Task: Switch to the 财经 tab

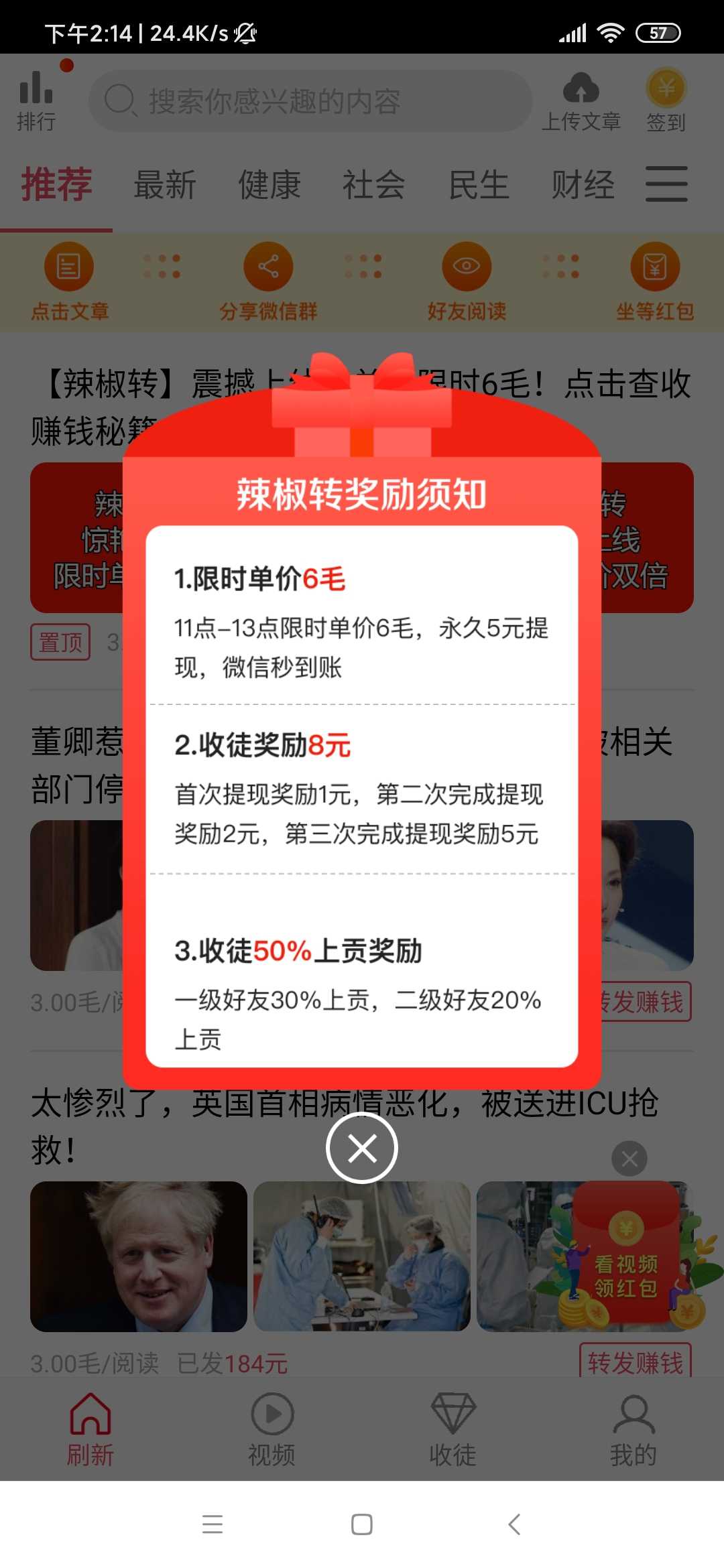Action: tap(583, 185)
